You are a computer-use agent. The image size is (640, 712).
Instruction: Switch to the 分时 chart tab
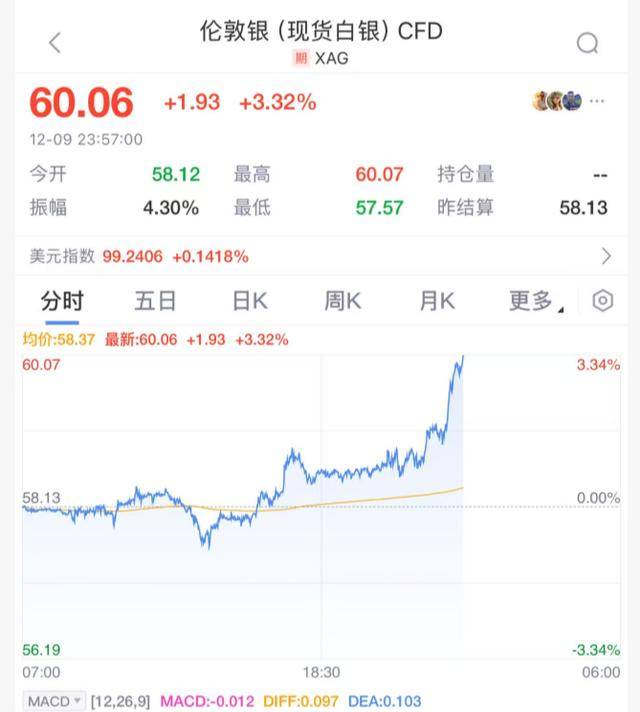62,301
